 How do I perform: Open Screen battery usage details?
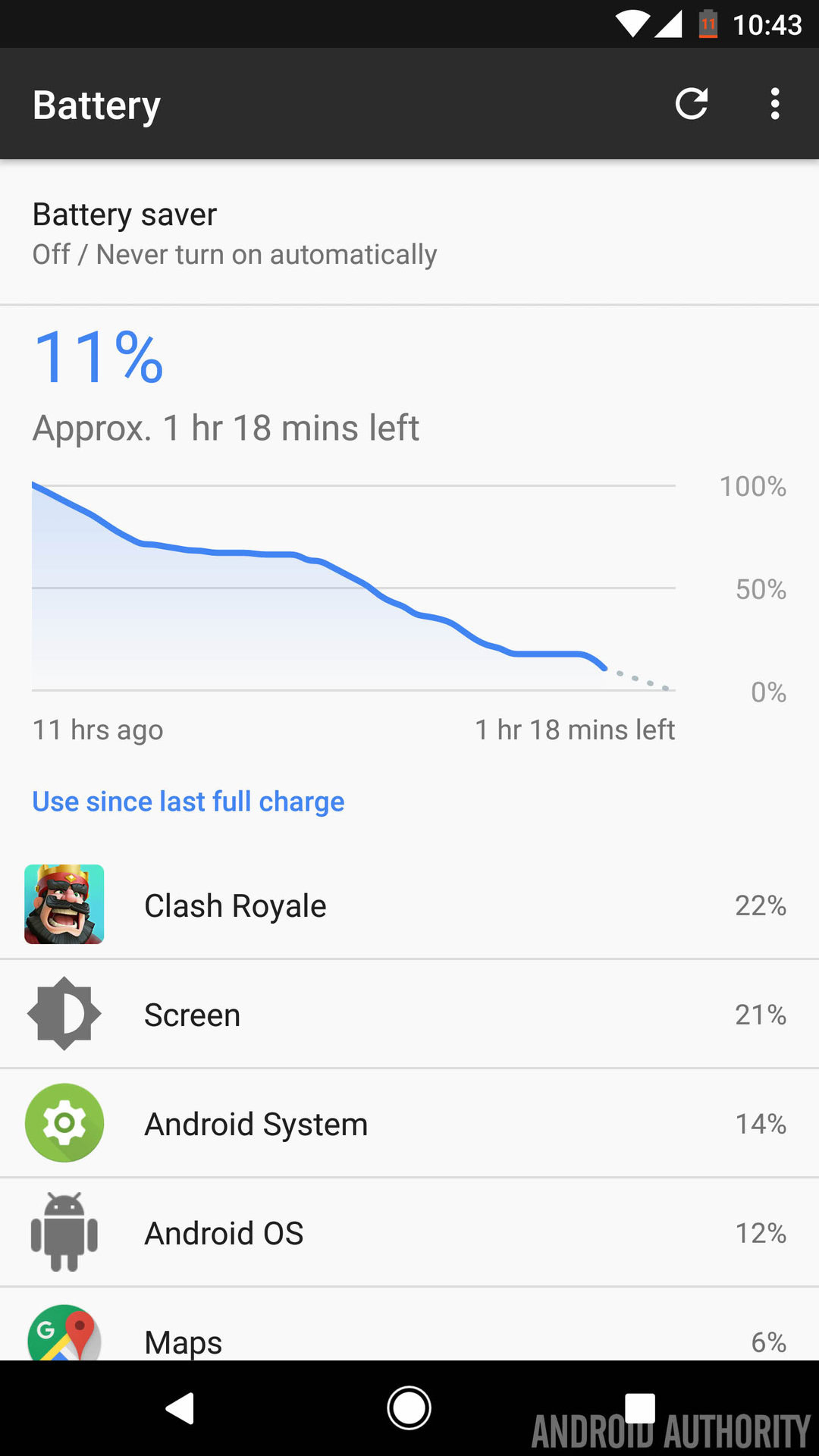tap(409, 1014)
